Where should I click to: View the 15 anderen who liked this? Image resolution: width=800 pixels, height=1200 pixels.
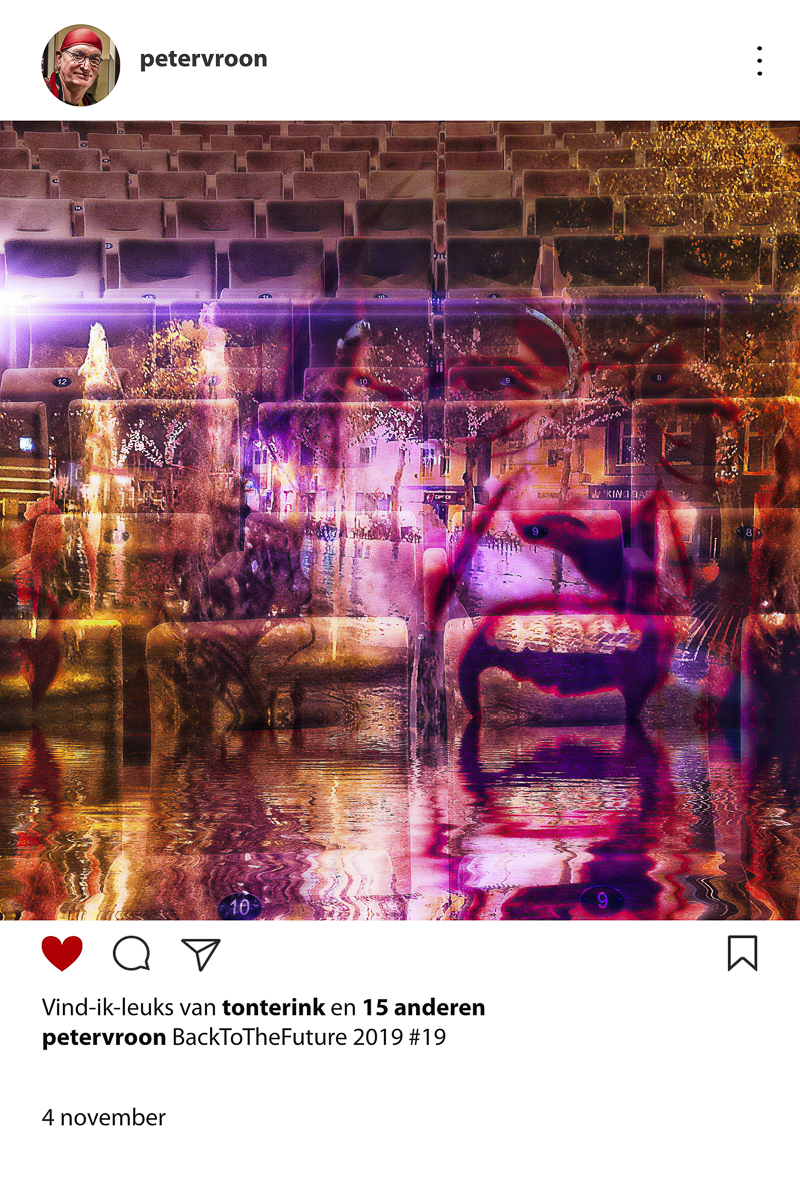(423, 1007)
